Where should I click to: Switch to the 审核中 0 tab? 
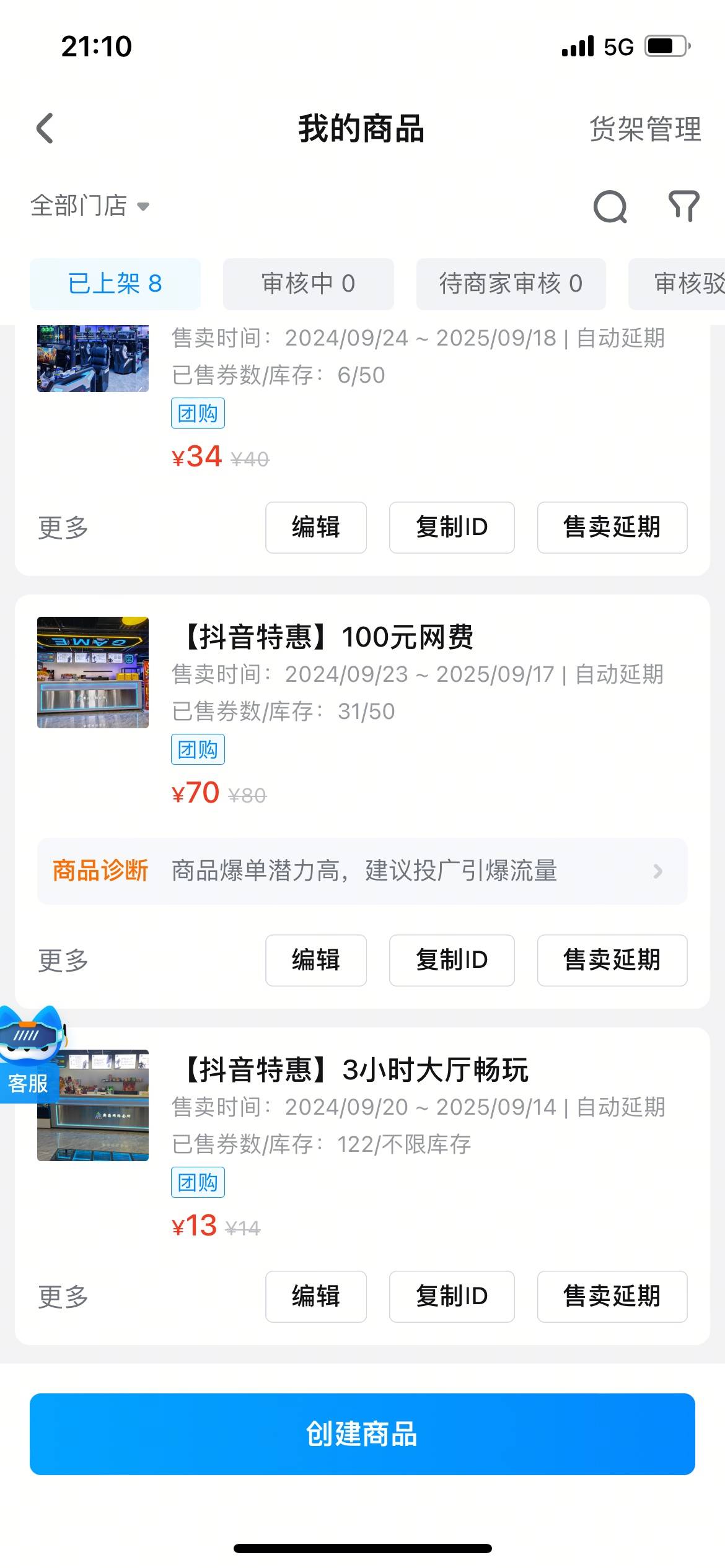308,284
